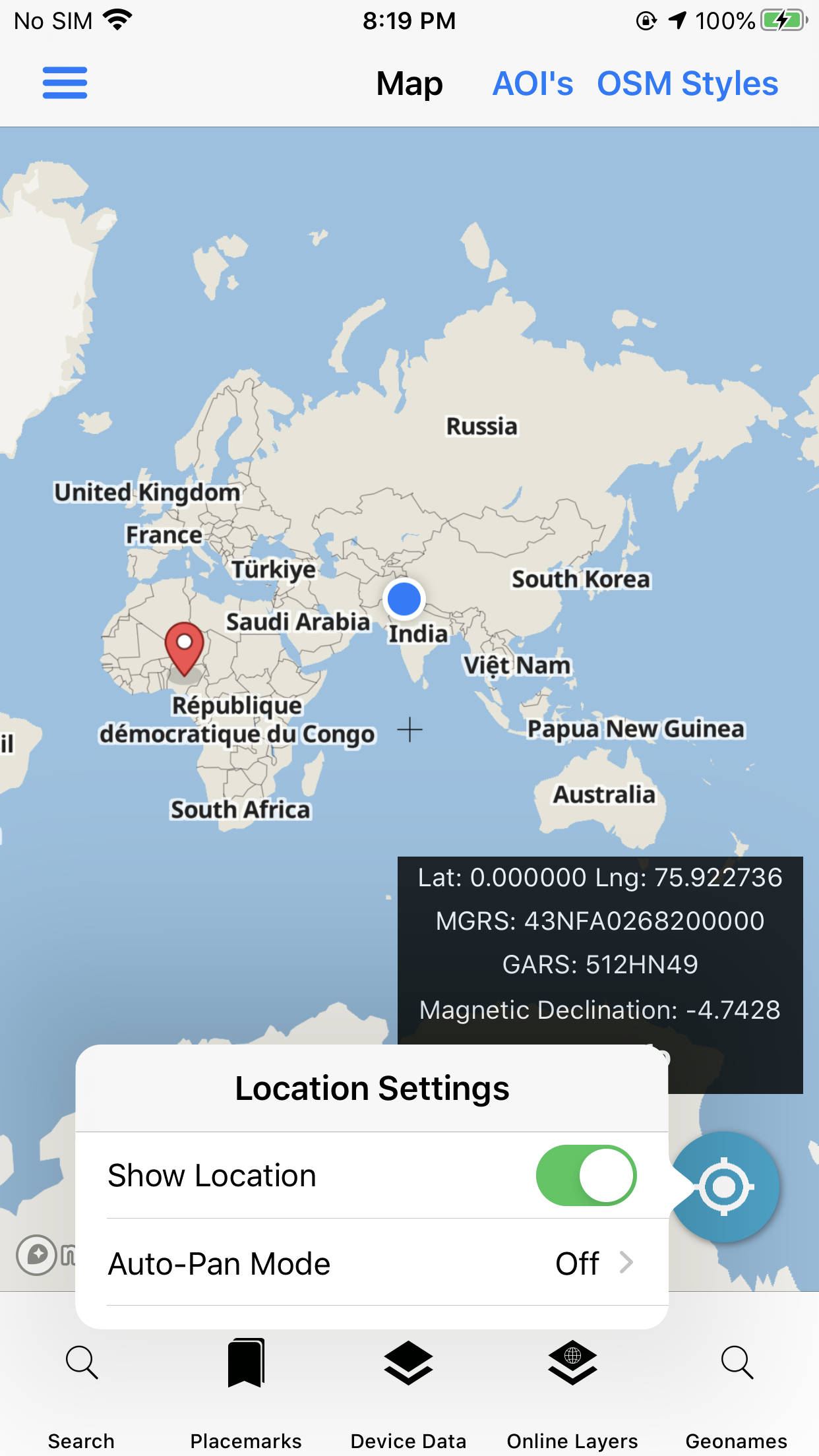Open OSM Styles options

pos(687,84)
